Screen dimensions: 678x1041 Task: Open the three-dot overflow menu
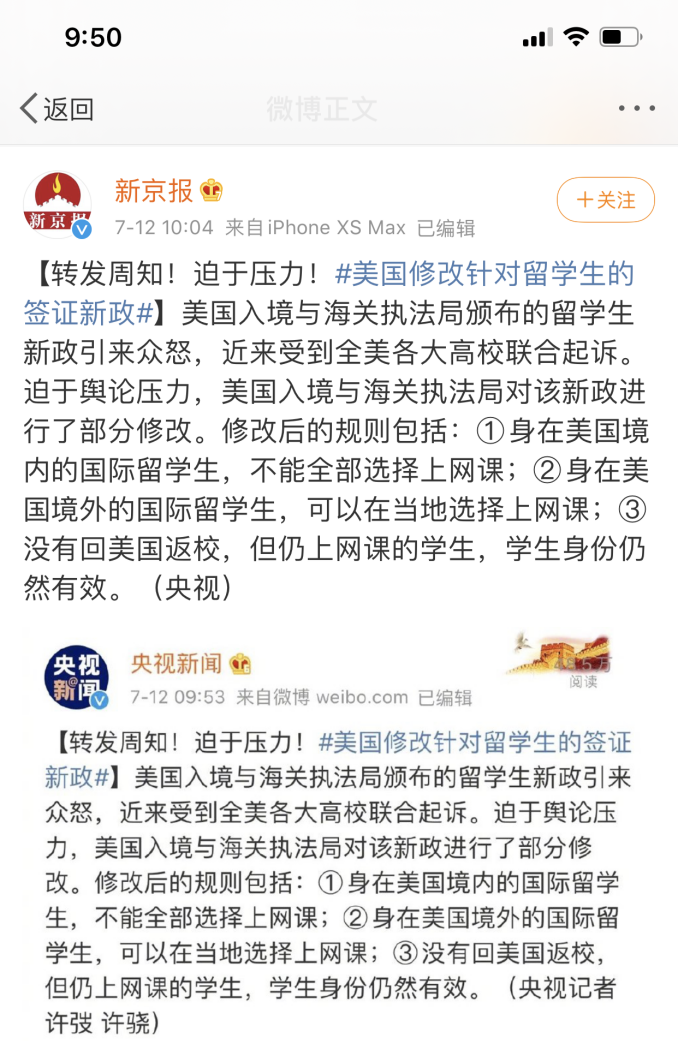click(635, 108)
